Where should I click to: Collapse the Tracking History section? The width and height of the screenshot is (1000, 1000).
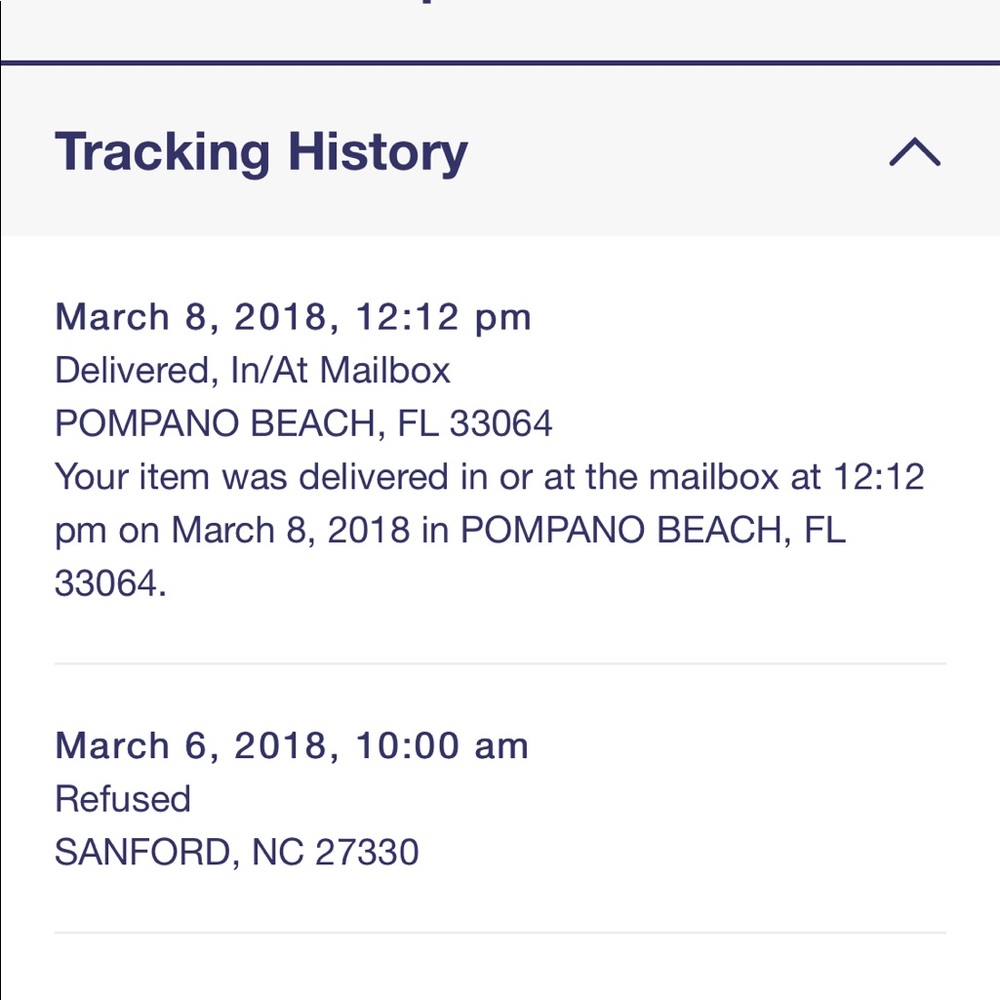914,152
